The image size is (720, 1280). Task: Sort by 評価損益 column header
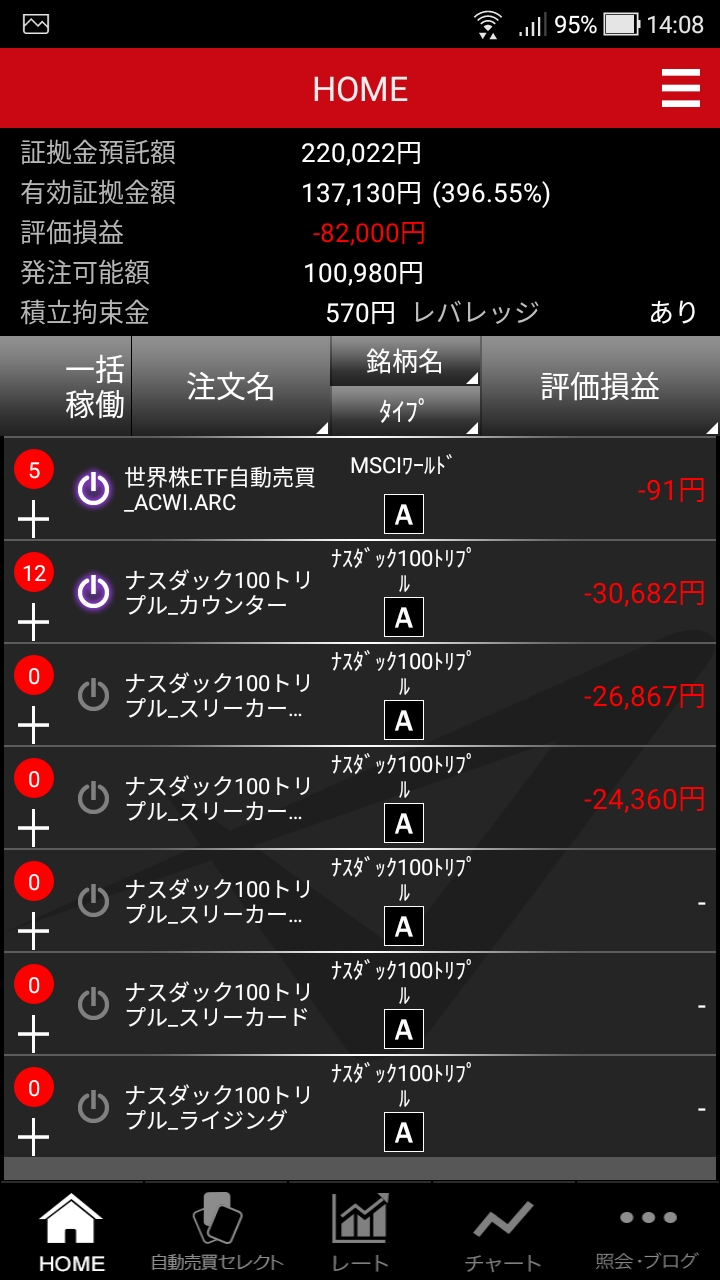coord(600,386)
